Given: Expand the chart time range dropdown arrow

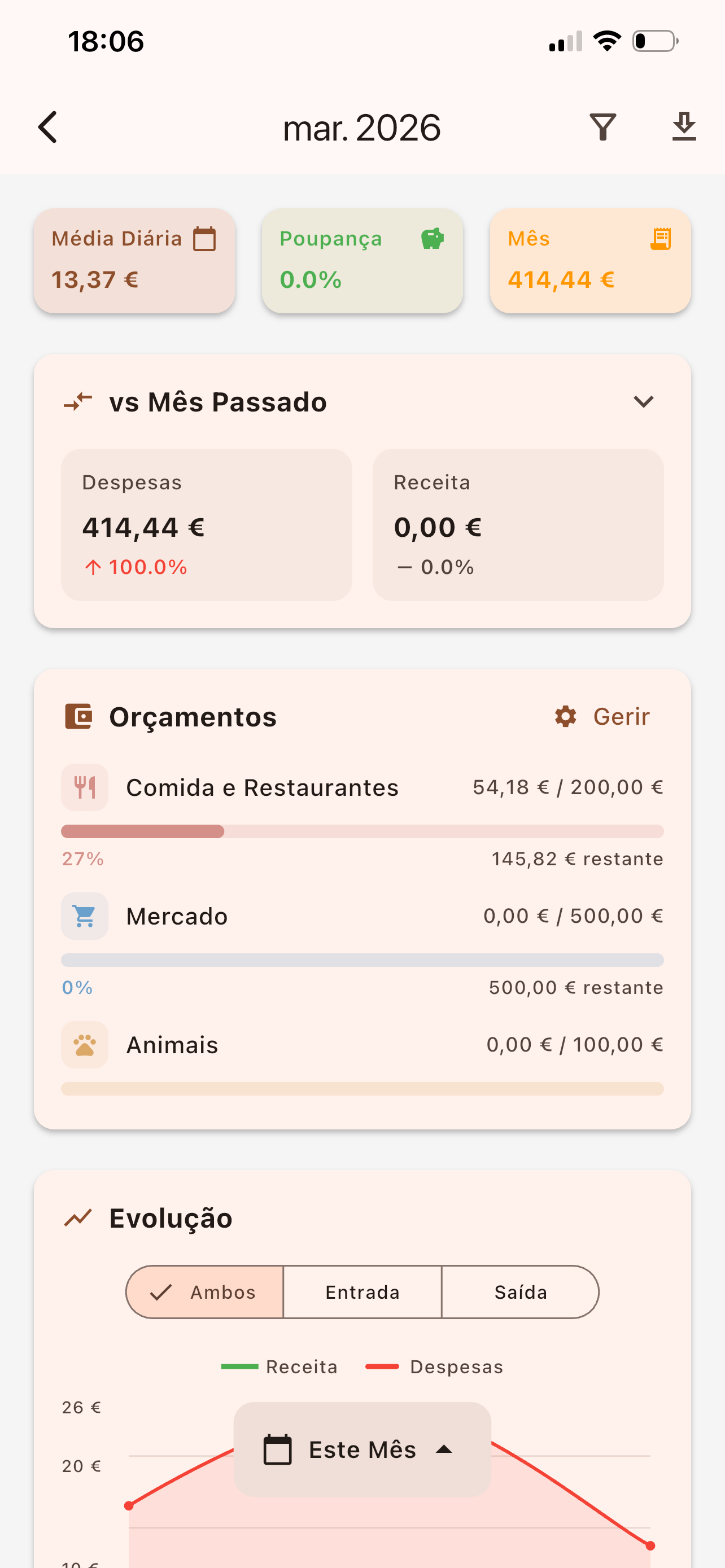Looking at the screenshot, I should coord(443,1449).
